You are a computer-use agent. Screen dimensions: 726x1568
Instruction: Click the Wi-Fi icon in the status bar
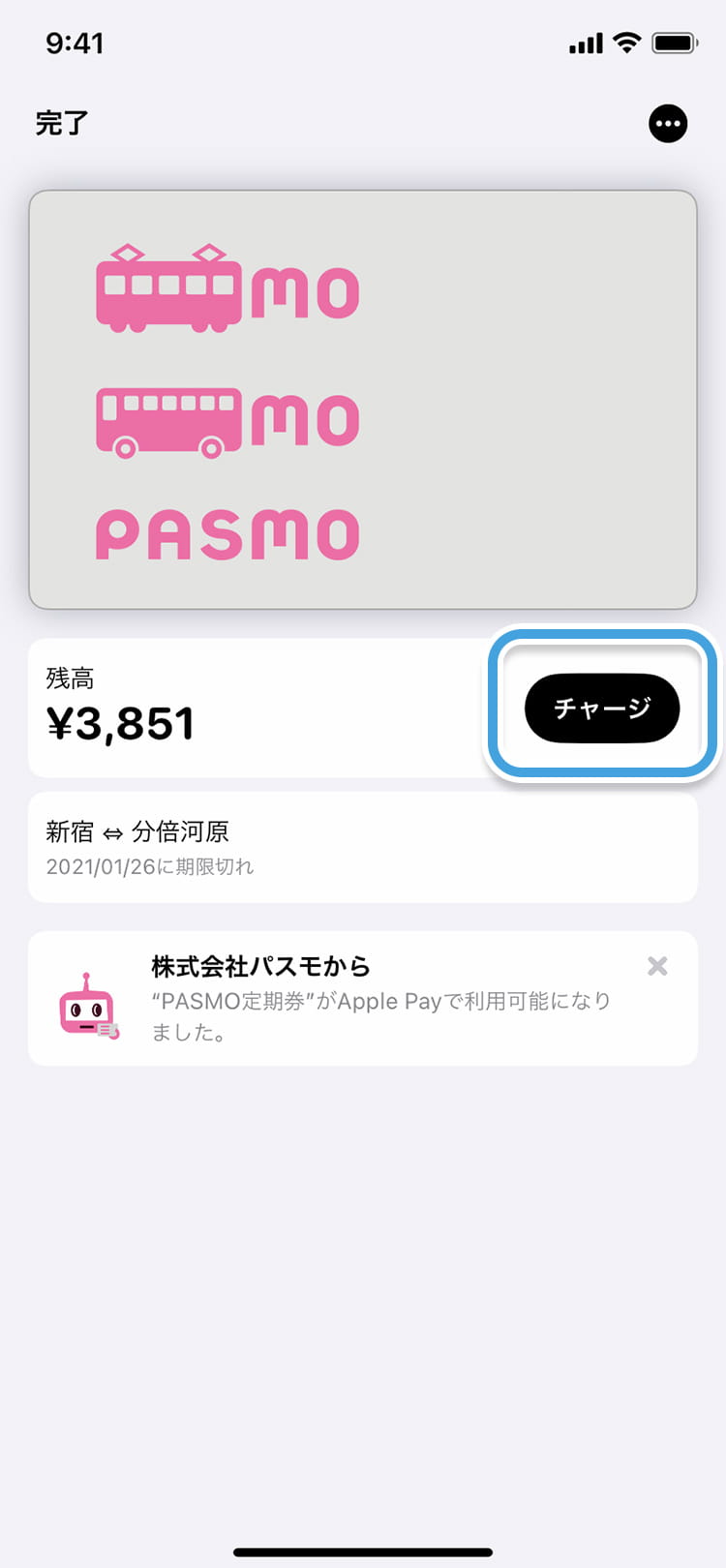(x=628, y=42)
